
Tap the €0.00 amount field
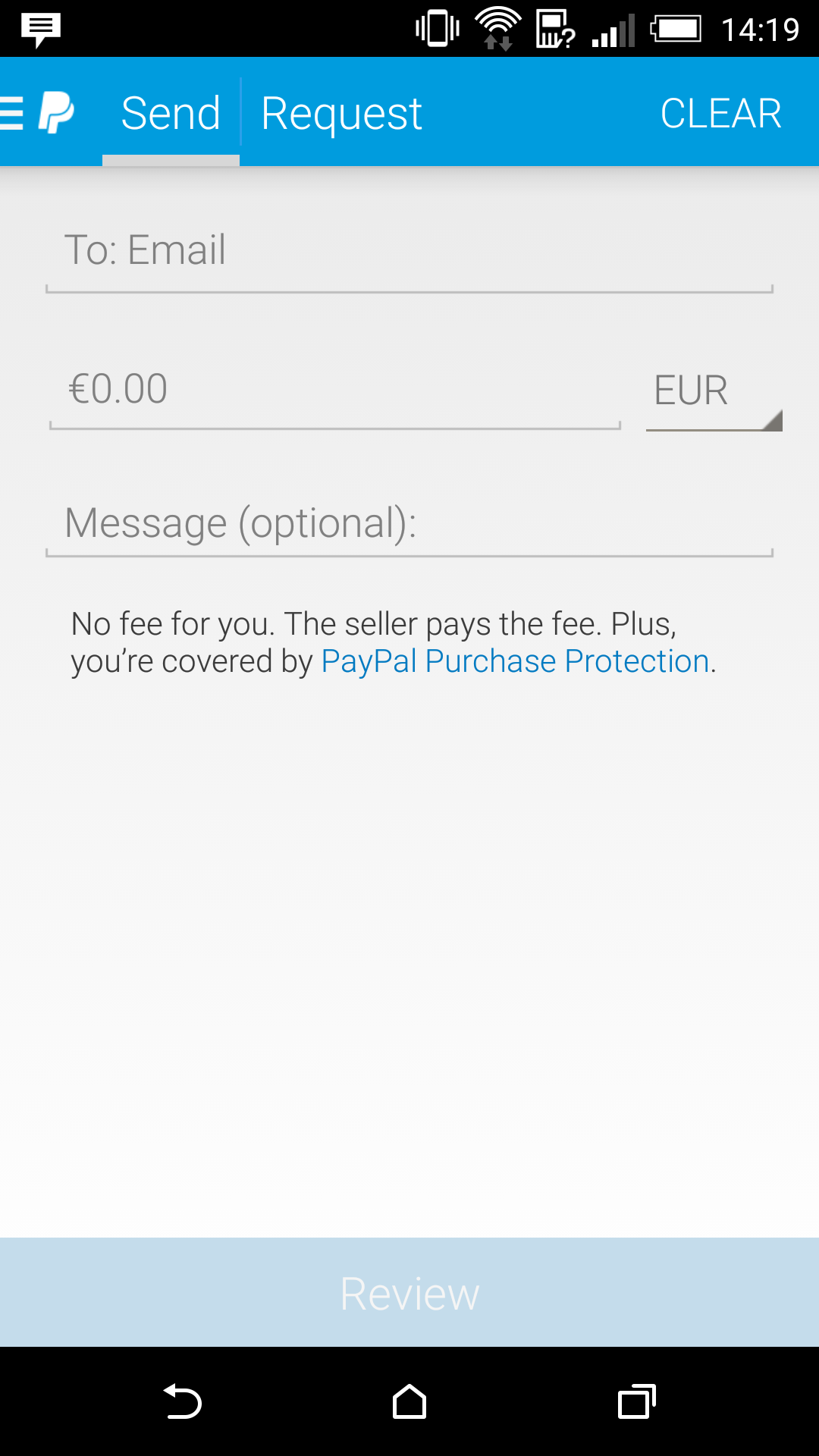tap(334, 389)
